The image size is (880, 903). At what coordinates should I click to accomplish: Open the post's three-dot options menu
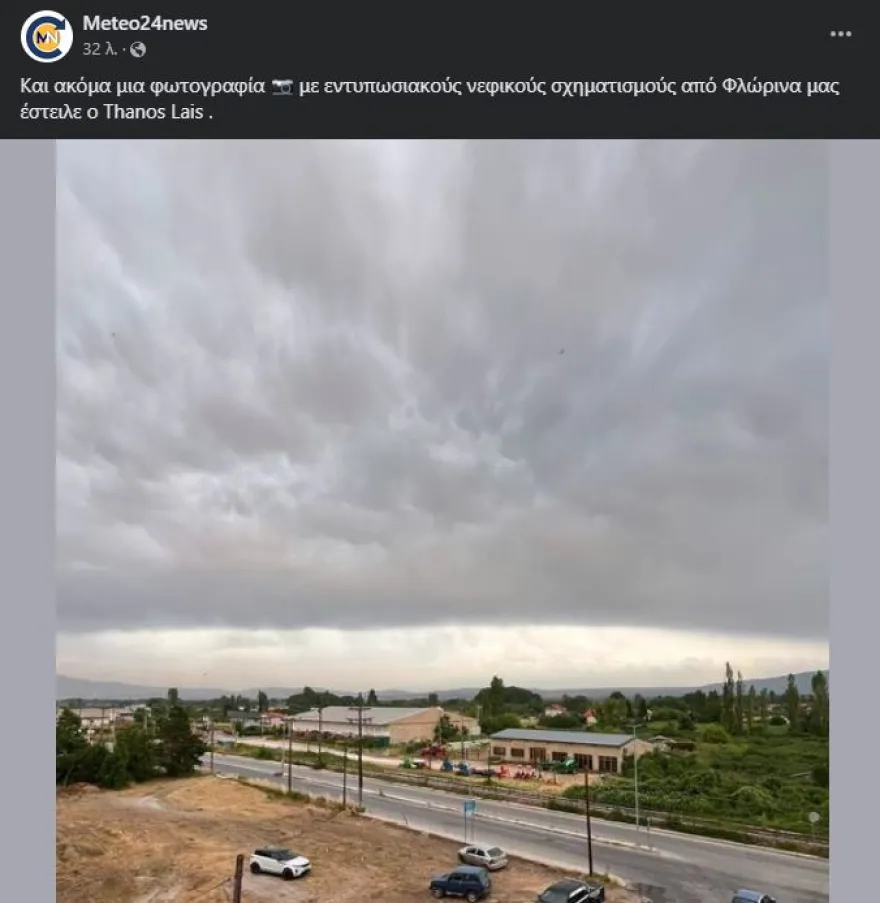[841, 34]
